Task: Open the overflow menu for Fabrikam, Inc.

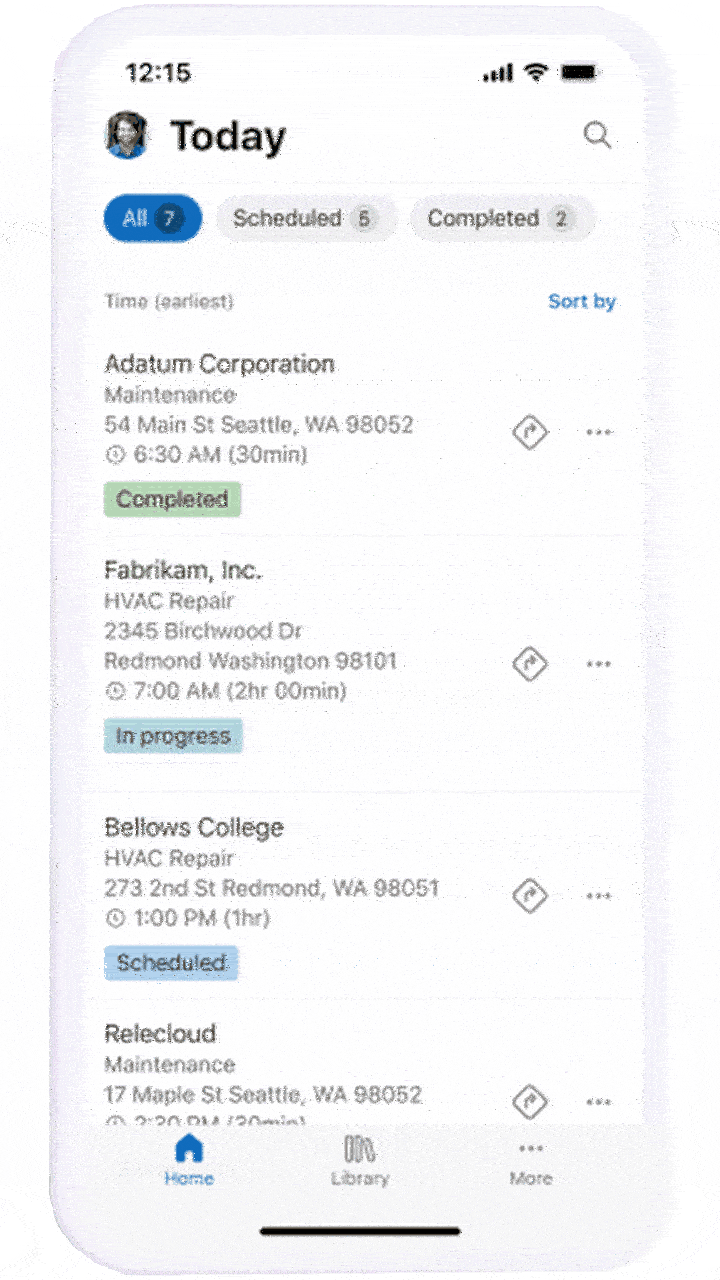Action: tap(599, 664)
